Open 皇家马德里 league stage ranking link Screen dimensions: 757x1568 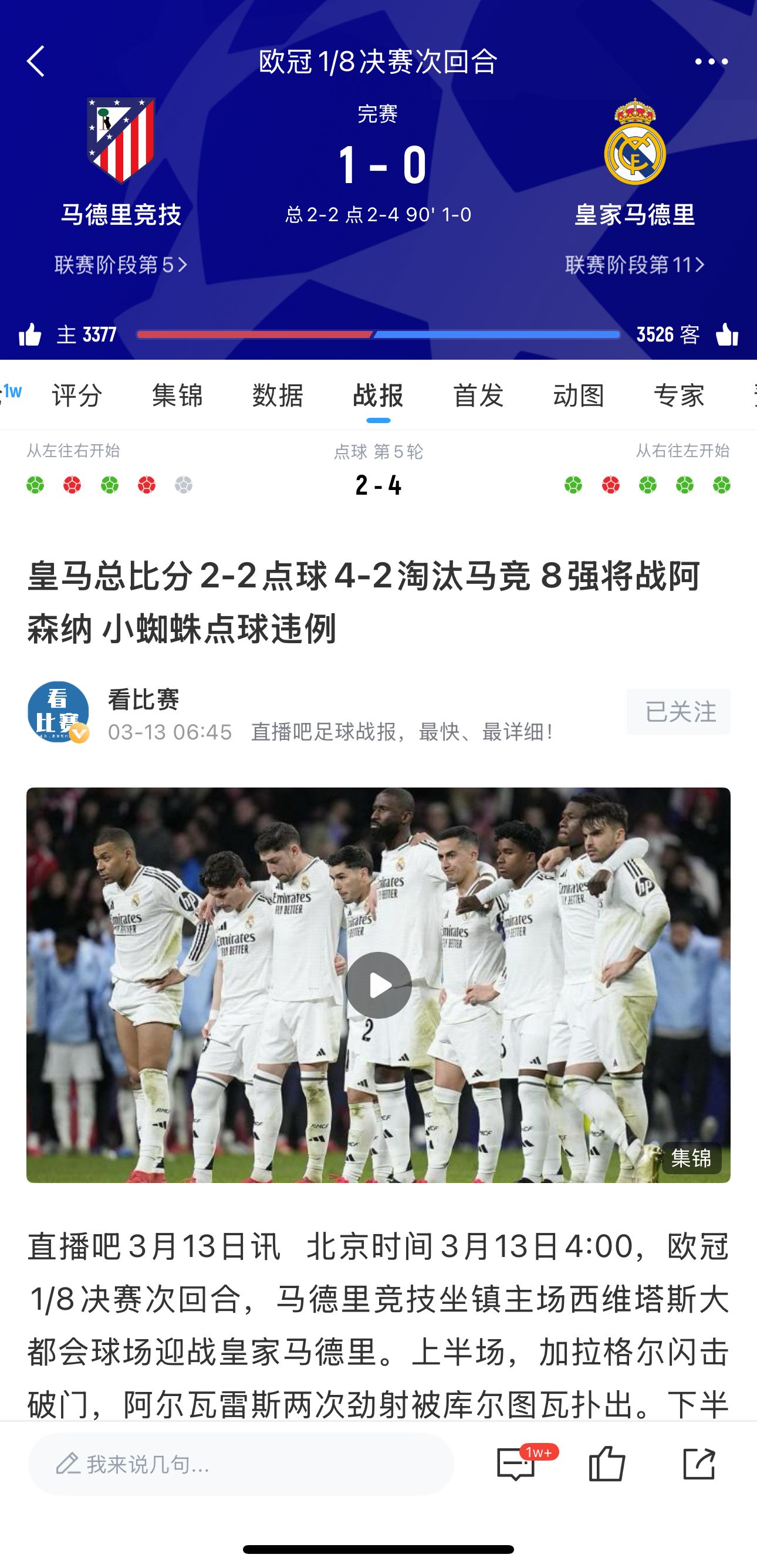point(635,265)
